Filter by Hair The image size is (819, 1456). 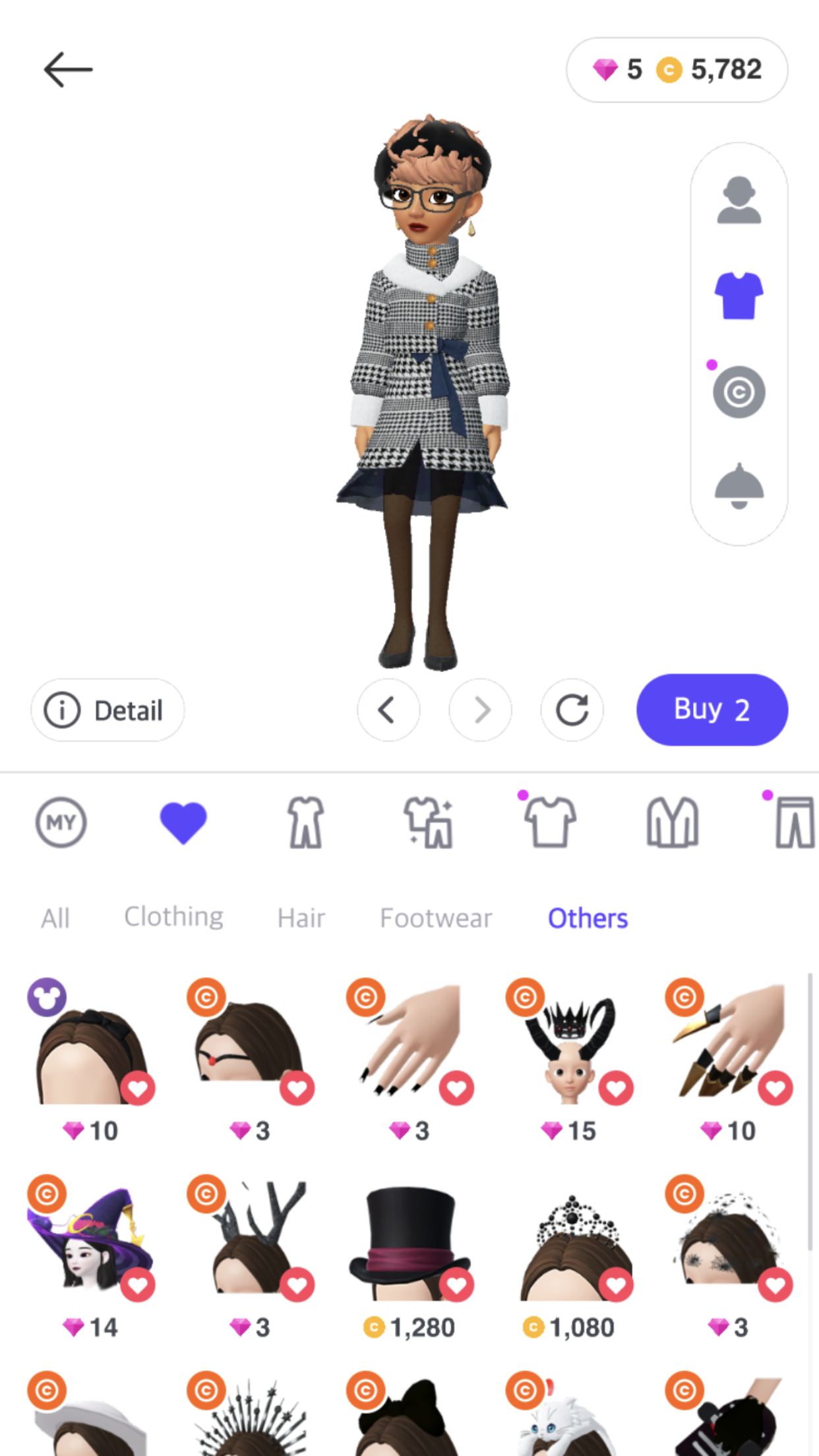(301, 918)
